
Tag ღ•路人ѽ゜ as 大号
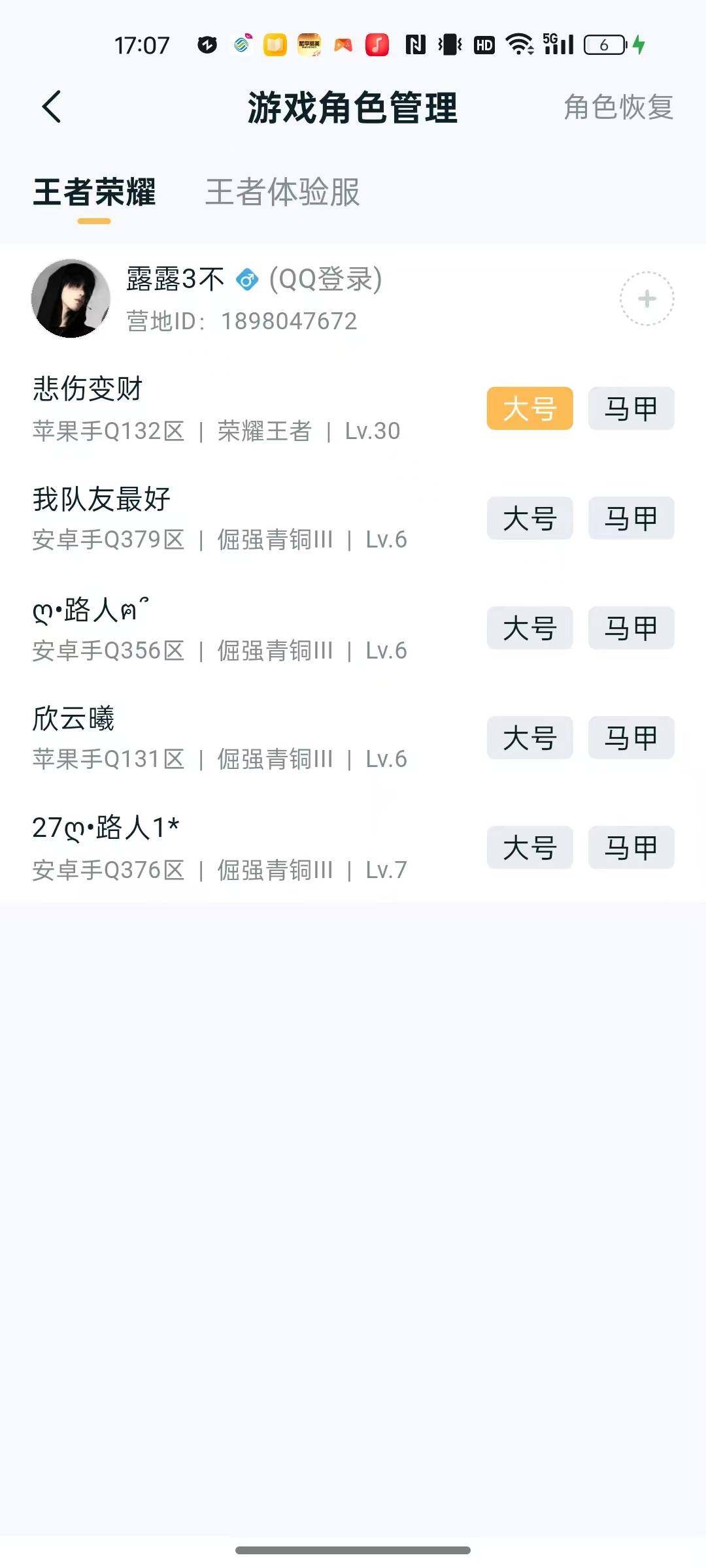(x=529, y=628)
